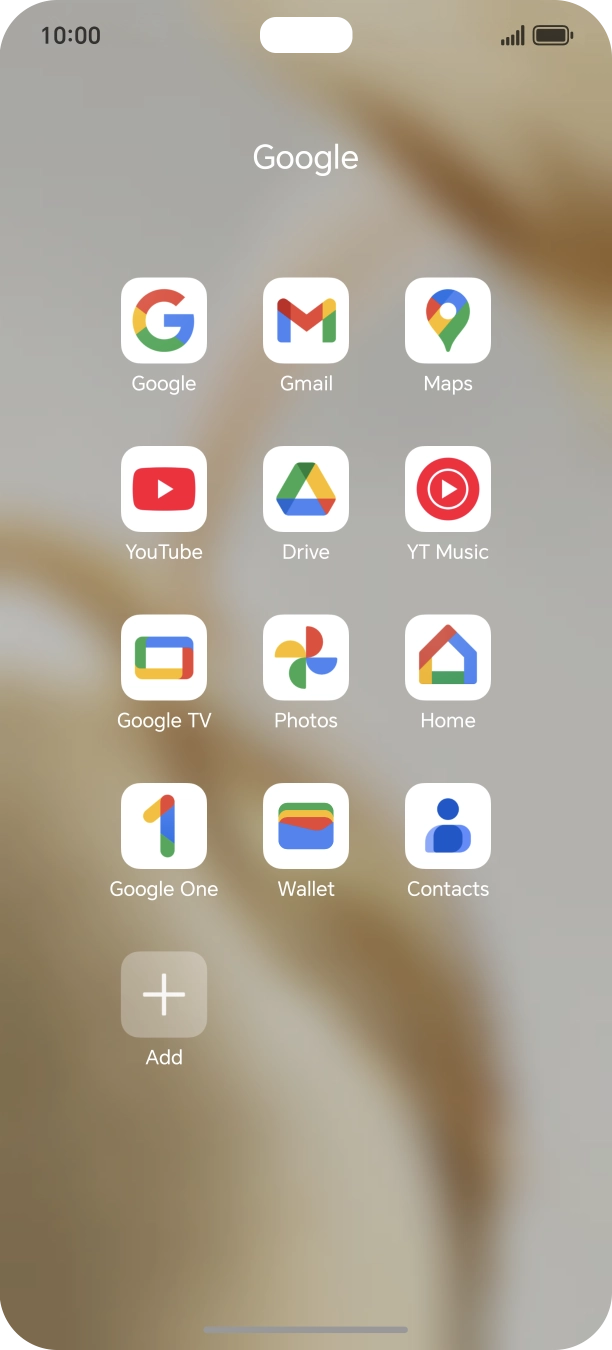Image resolution: width=612 pixels, height=1350 pixels.
Task: Open the Contacts app
Action: pos(448,826)
